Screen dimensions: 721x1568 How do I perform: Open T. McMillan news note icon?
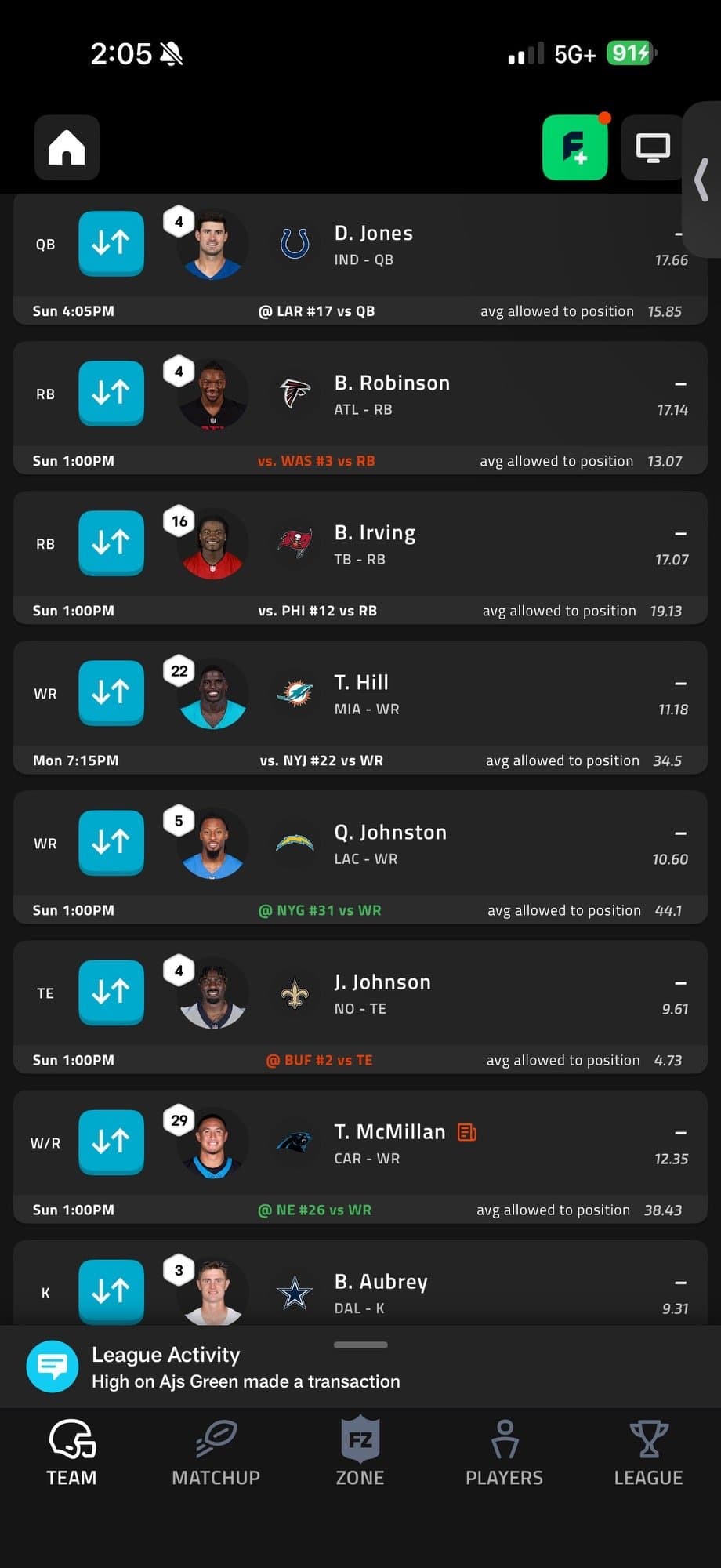(467, 1132)
